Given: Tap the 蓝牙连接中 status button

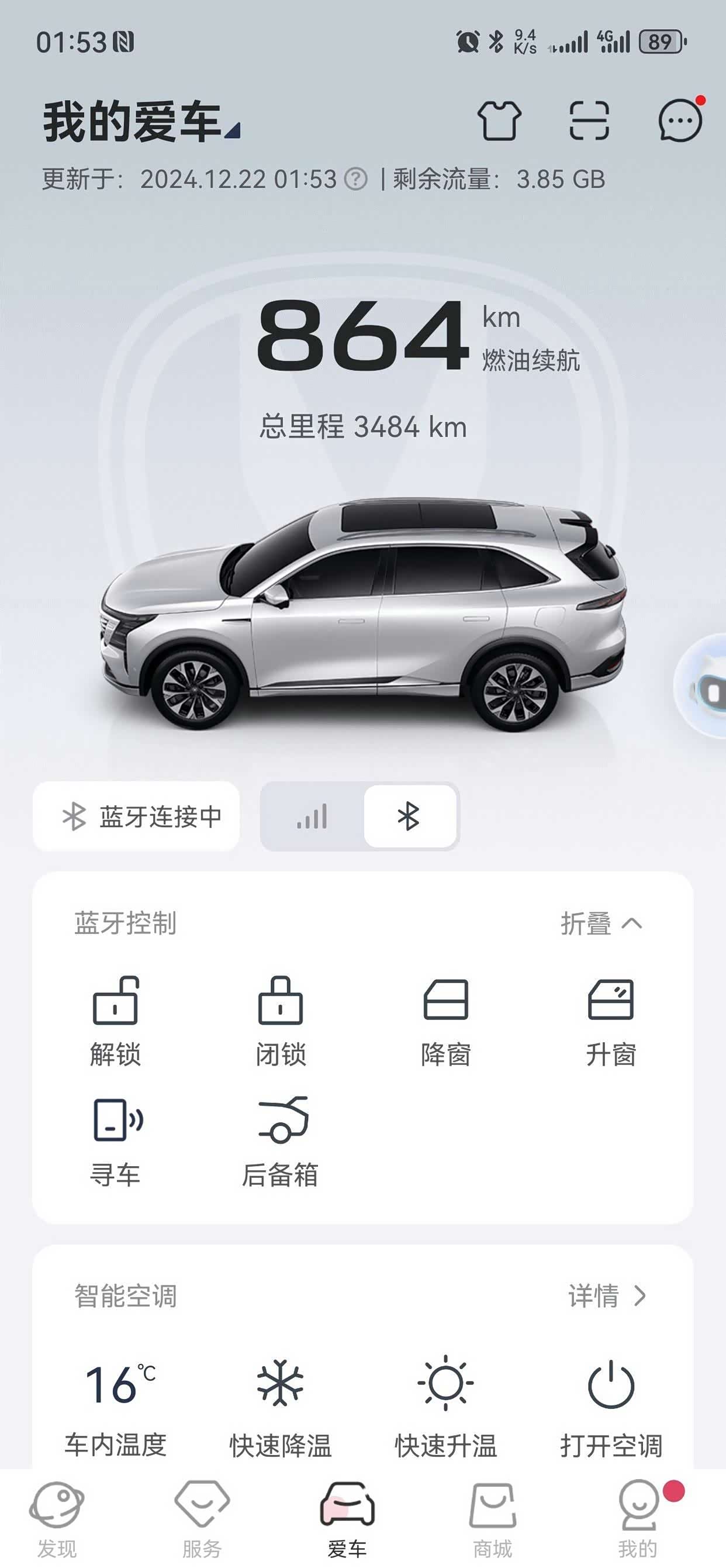Looking at the screenshot, I should click(136, 816).
